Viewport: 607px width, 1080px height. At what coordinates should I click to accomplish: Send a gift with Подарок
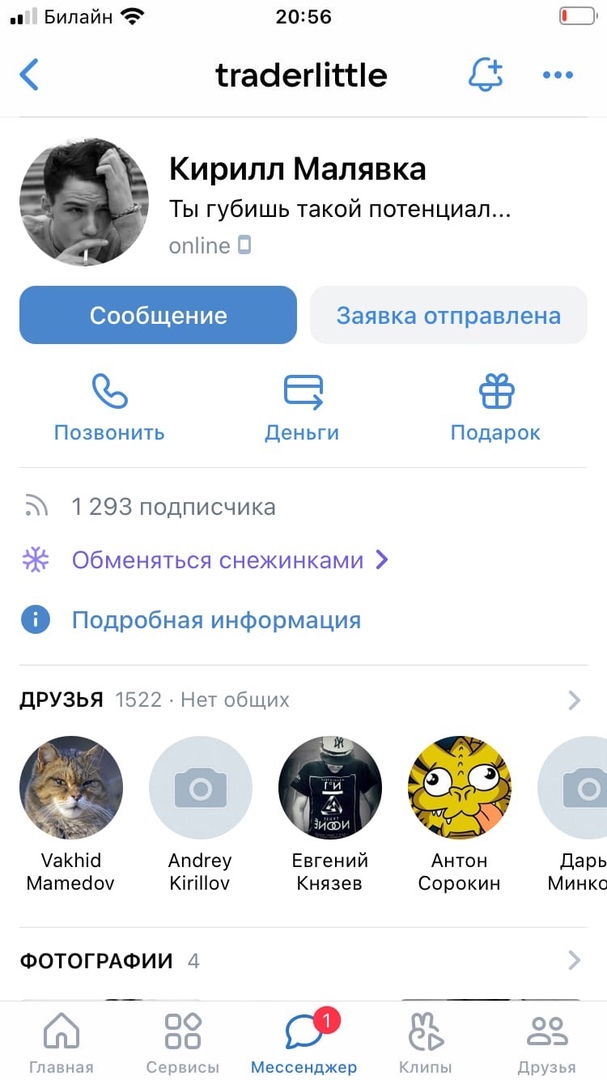496,408
